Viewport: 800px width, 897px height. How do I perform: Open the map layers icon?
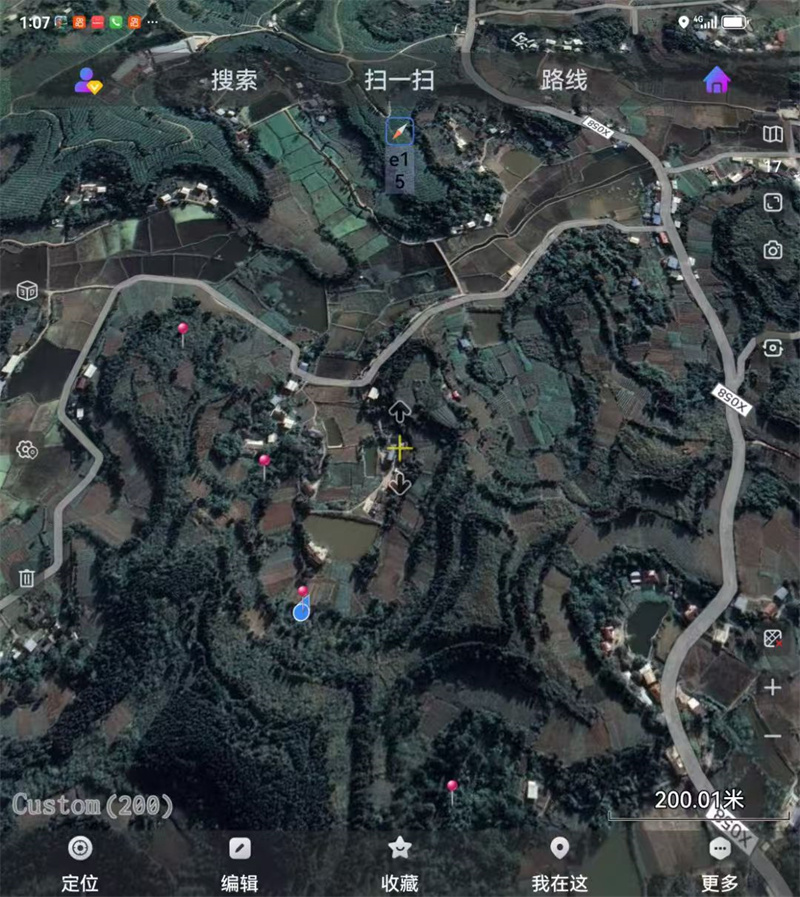tap(772, 134)
